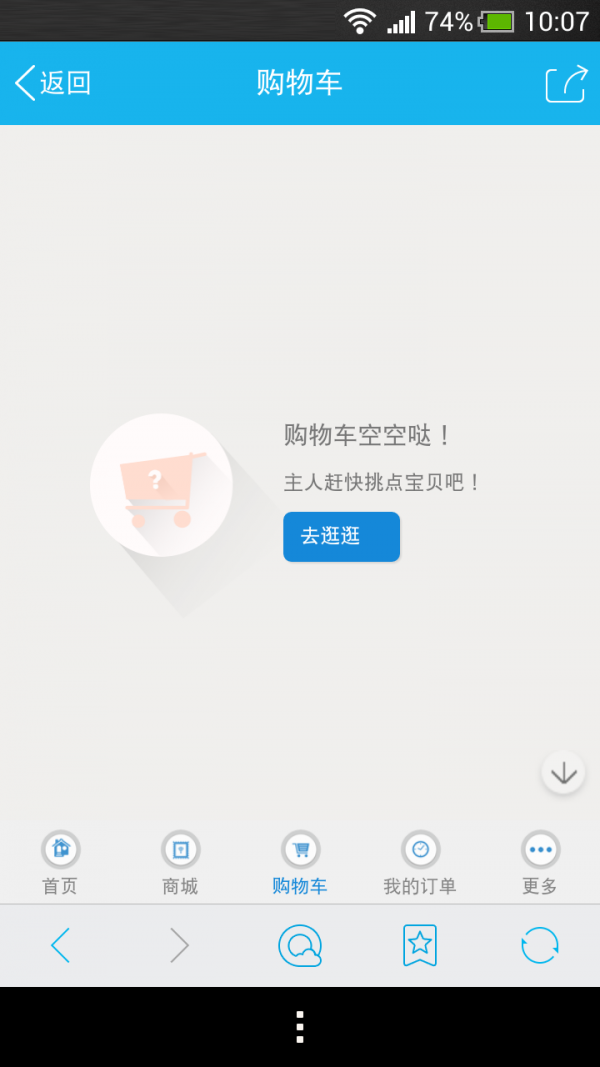Open the system menu dots
600x1067 pixels.
(300, 1027)
